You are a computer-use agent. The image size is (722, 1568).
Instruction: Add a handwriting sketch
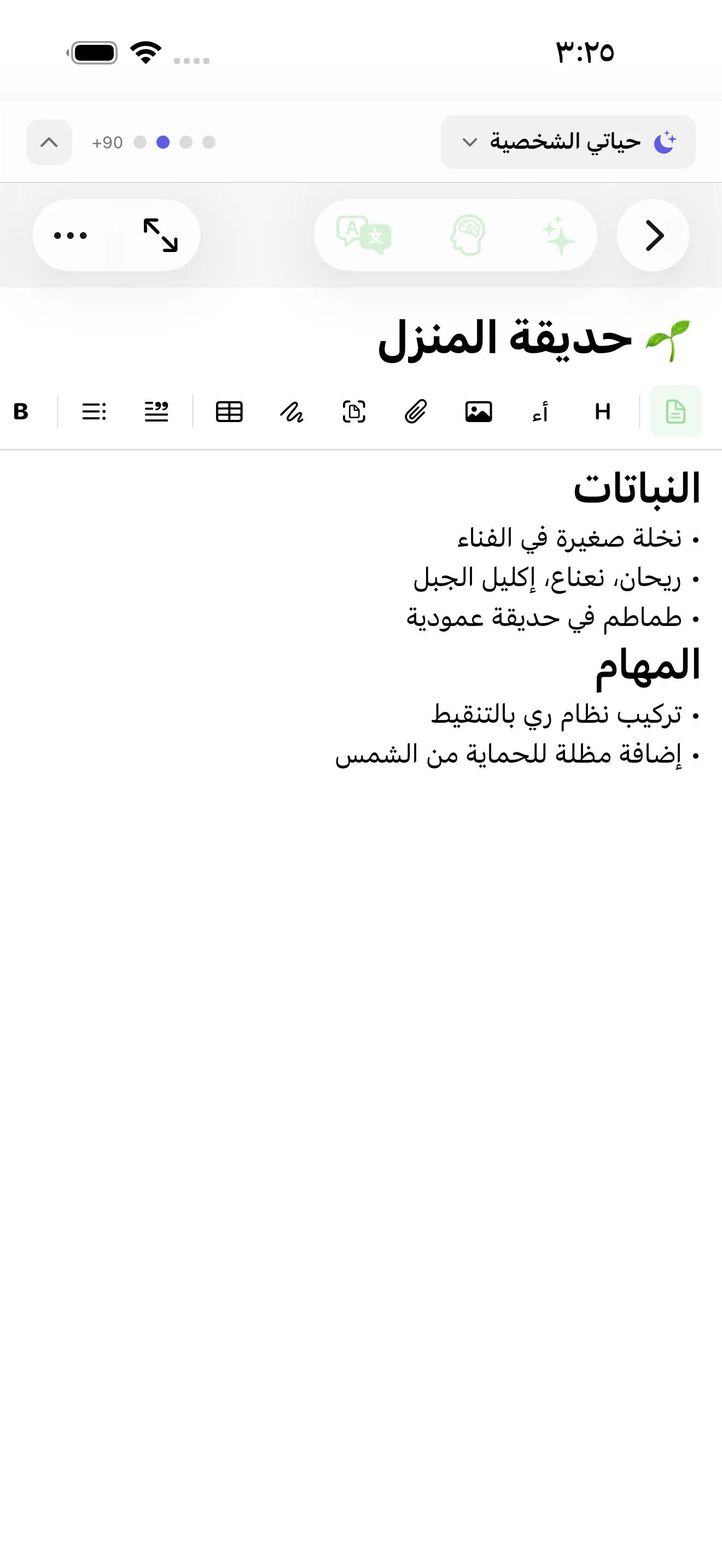[x=292, y=412]
